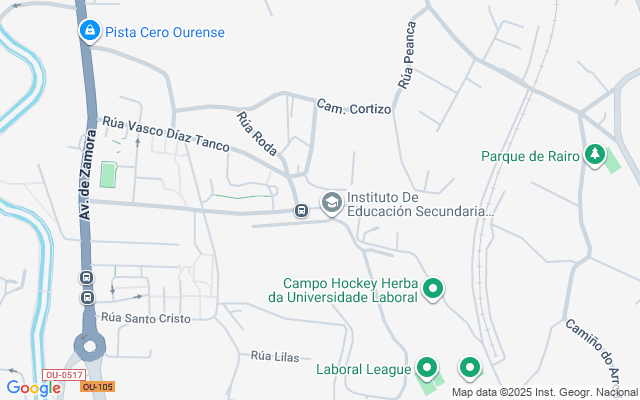Open the Google logo link
The width and height of the screenshot is (640, 400).
pyautogui.click(x=33, y=388)
